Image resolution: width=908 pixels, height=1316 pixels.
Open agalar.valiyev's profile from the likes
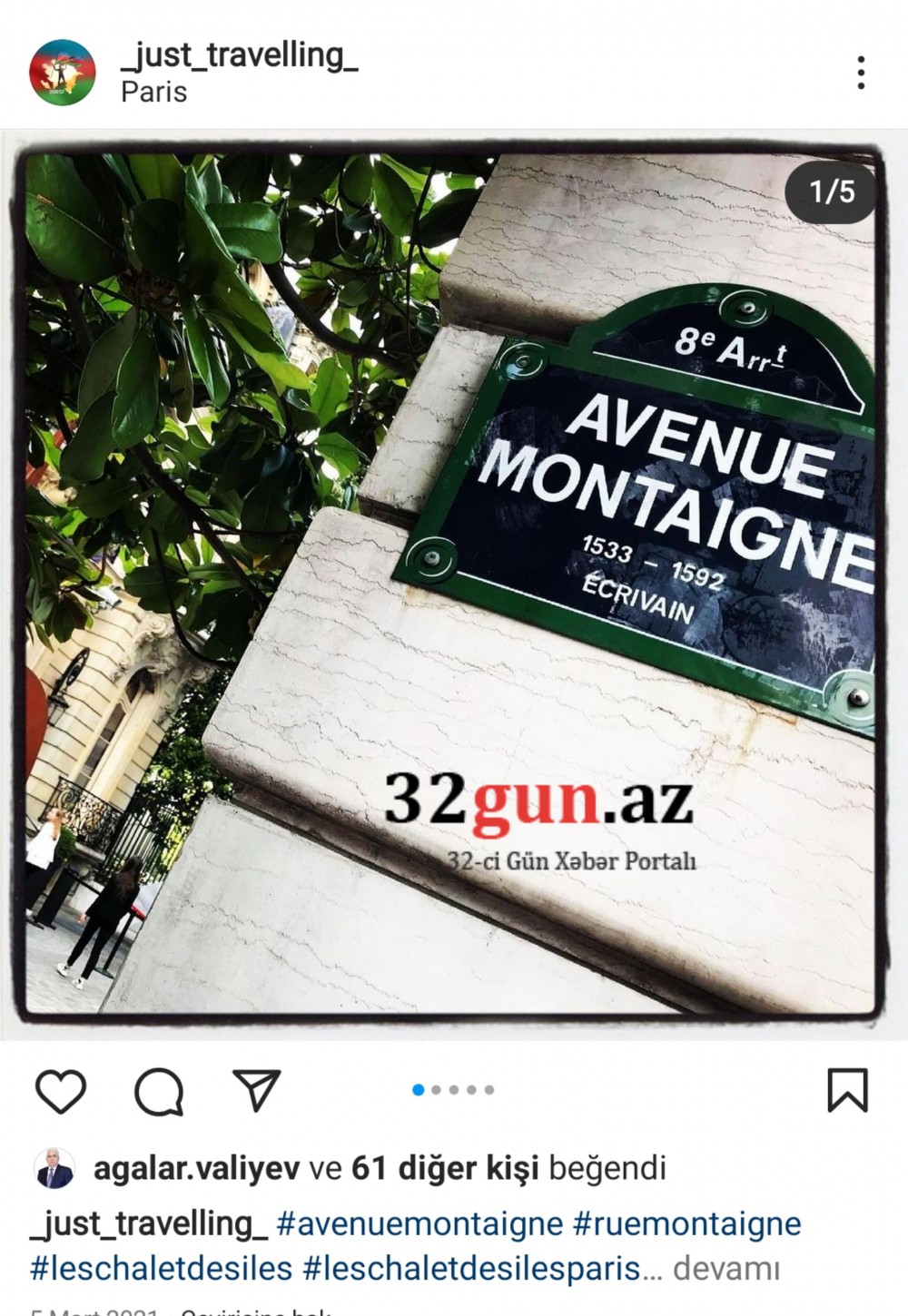(196, 1168)
